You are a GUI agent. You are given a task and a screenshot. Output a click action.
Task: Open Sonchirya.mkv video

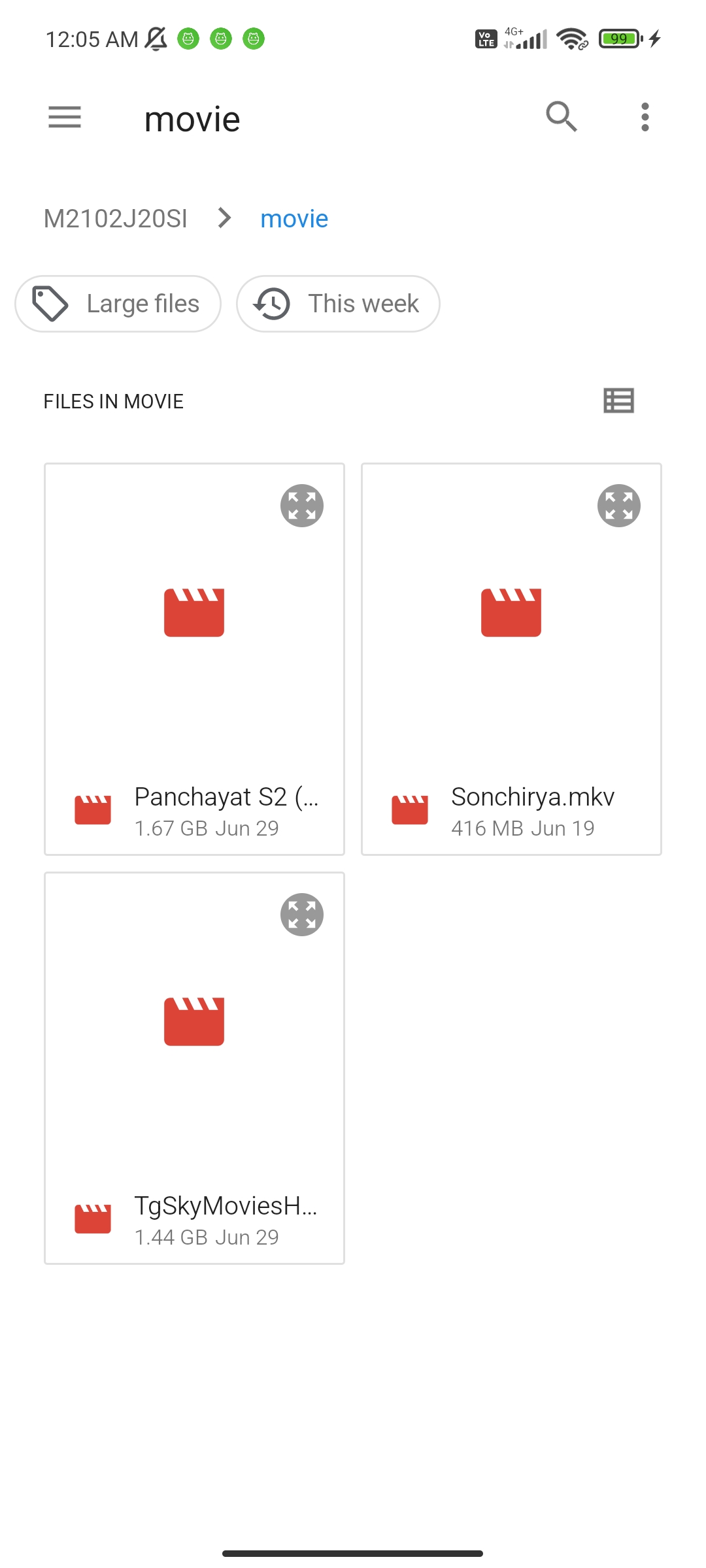(511, 659)
